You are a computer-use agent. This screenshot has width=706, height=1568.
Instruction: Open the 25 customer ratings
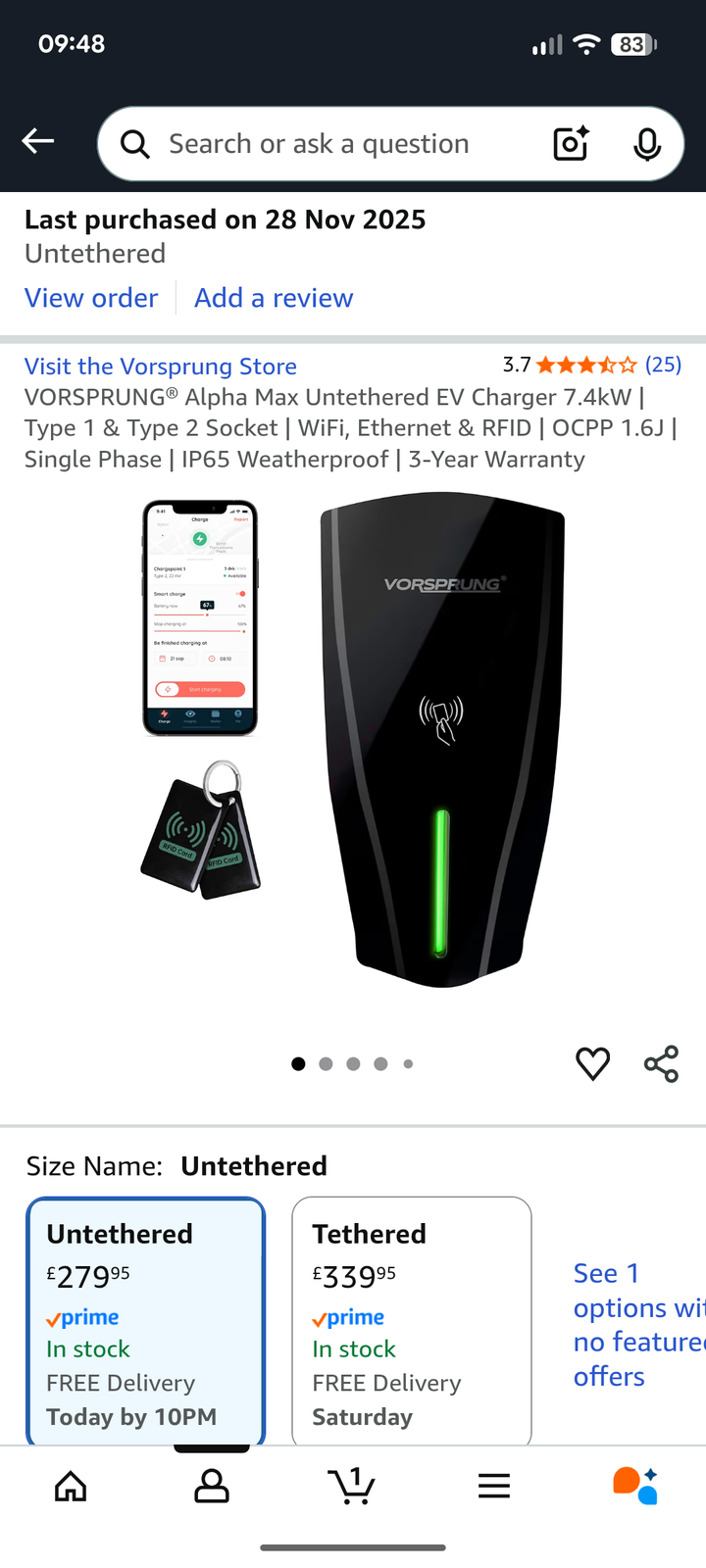(663, 365)
